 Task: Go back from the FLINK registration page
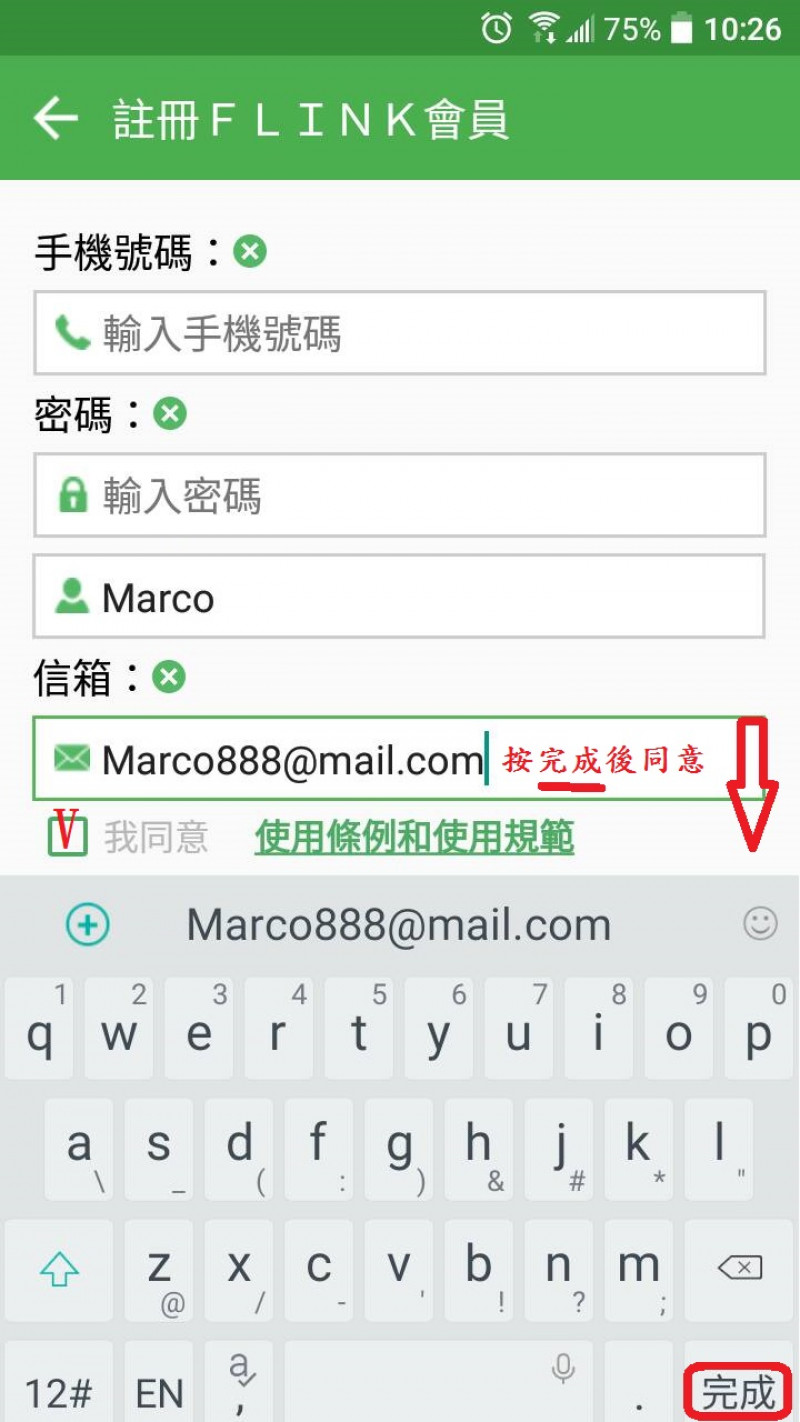click(56, 119)
